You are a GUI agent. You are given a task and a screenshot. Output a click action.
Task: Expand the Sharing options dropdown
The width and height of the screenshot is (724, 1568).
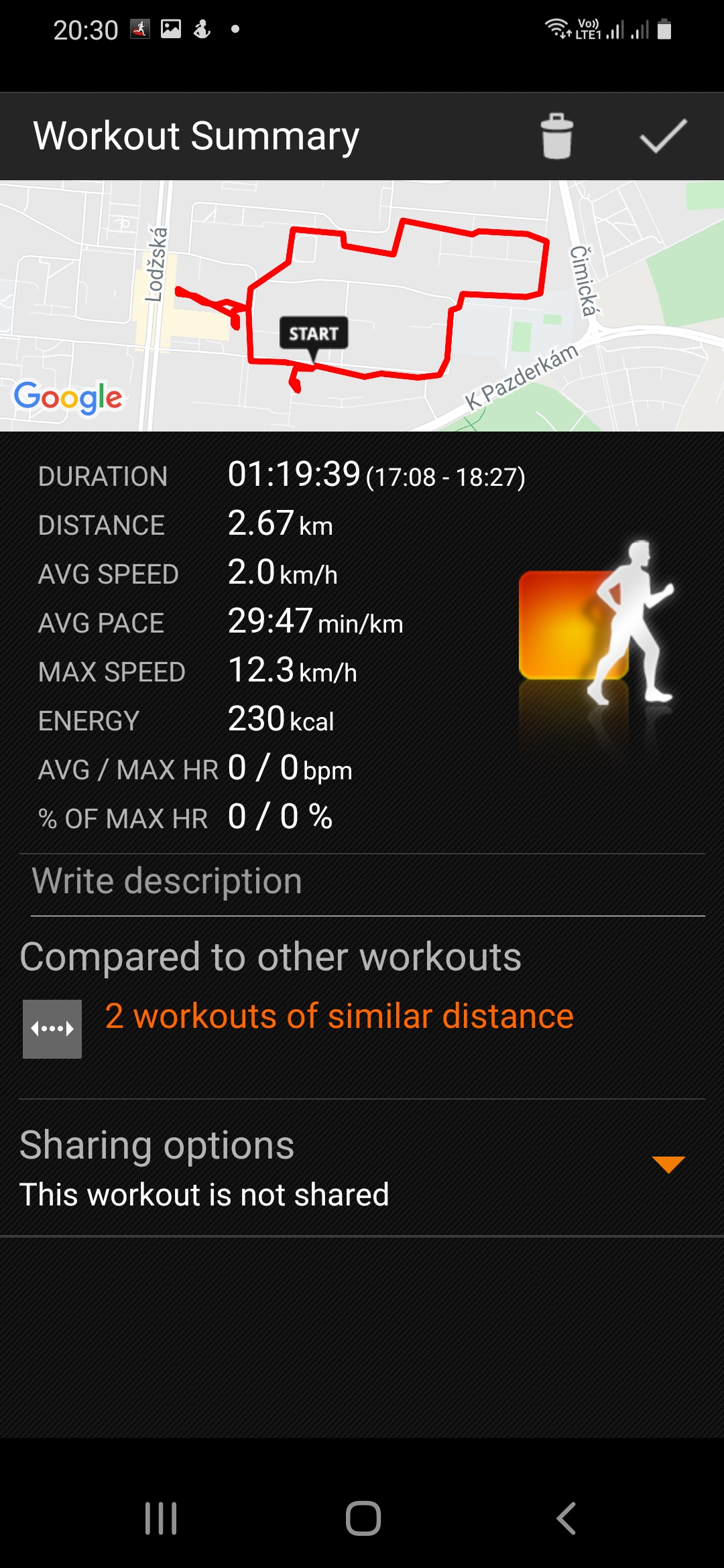click(x=668, y=1165)
